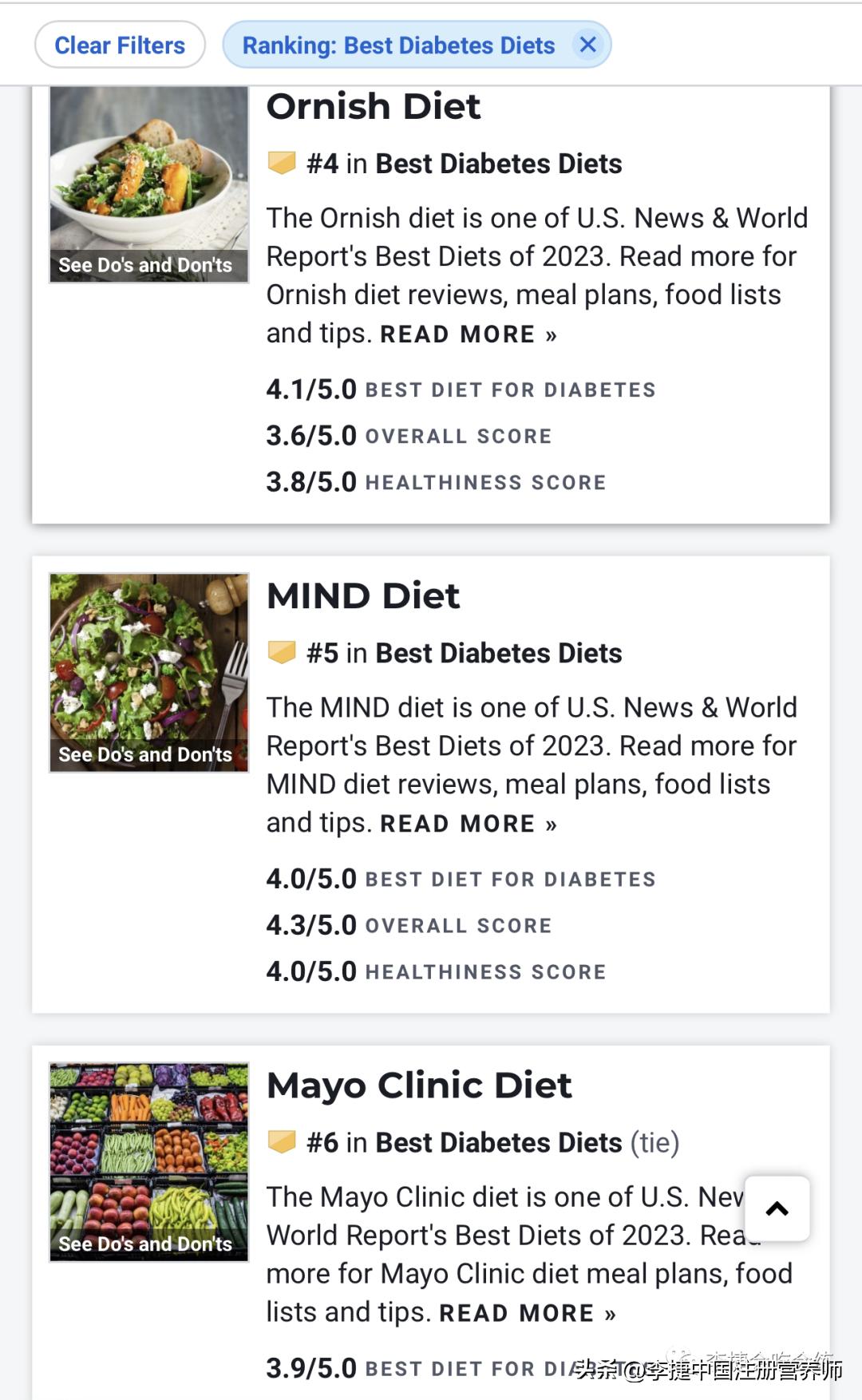Jump back to top with the up arrow

click(x=777, y=1208)
